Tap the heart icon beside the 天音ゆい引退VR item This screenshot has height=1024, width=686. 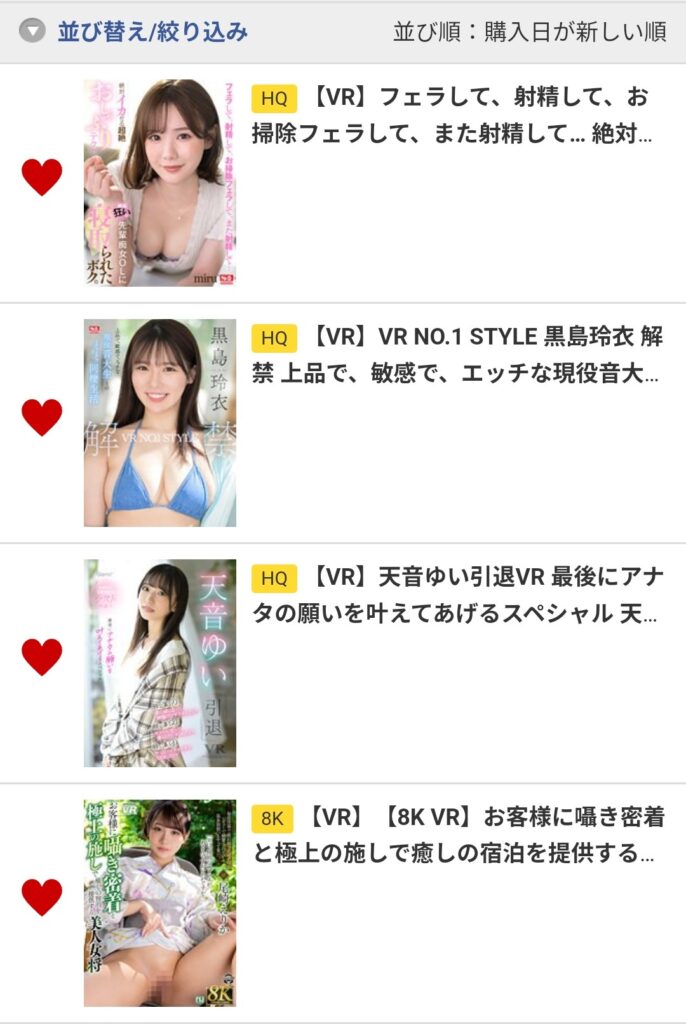(42, 657)
